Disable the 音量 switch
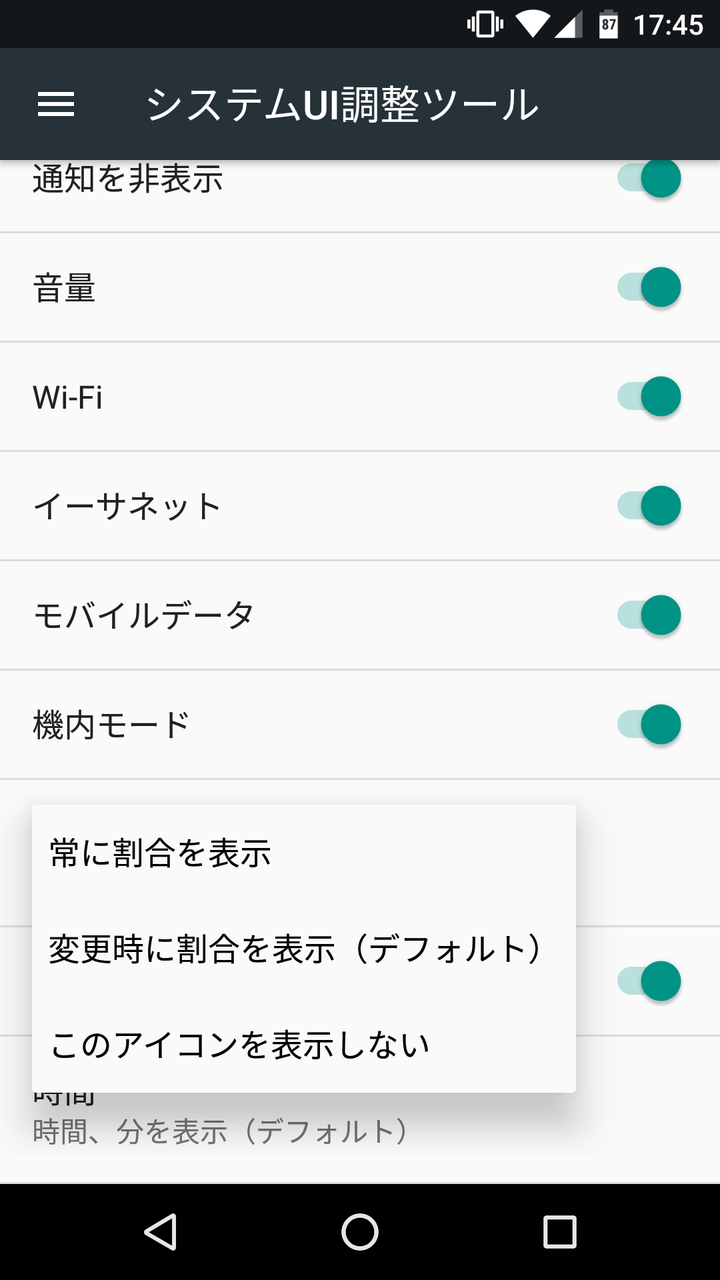Screen dimensions: 720x1280 point(649,288)
